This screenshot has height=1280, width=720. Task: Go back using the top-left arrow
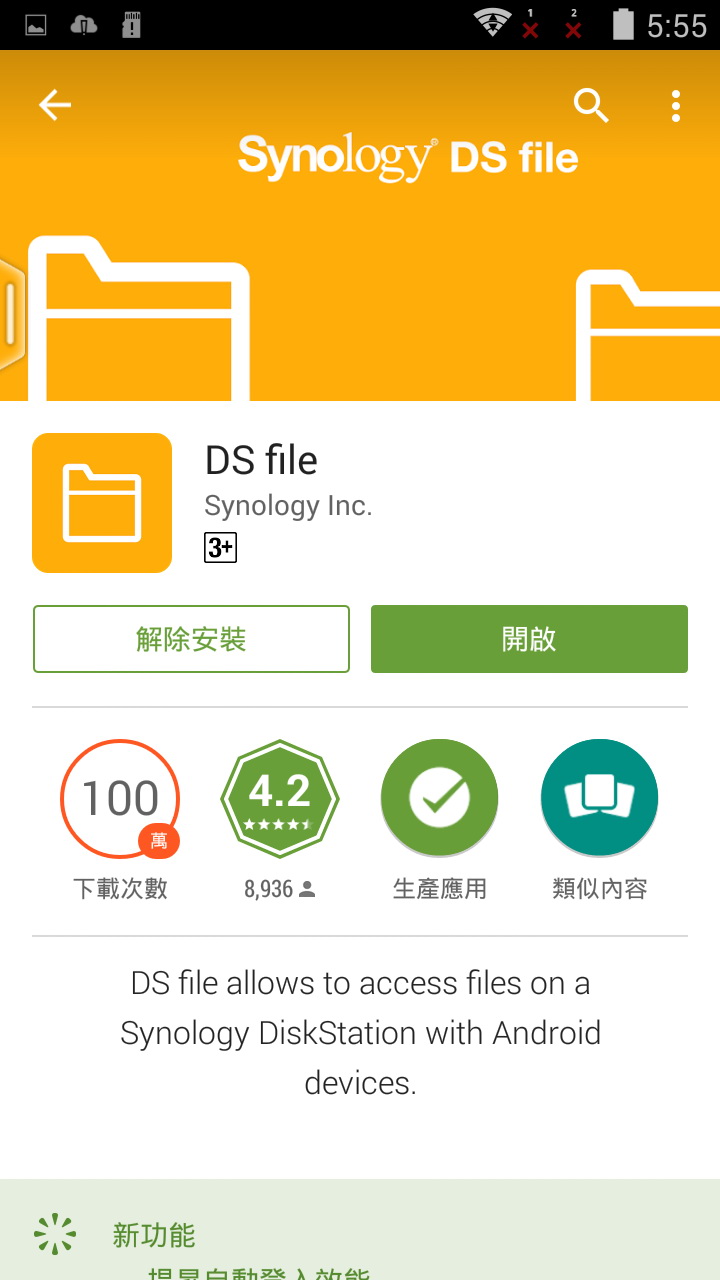[55, 105]
